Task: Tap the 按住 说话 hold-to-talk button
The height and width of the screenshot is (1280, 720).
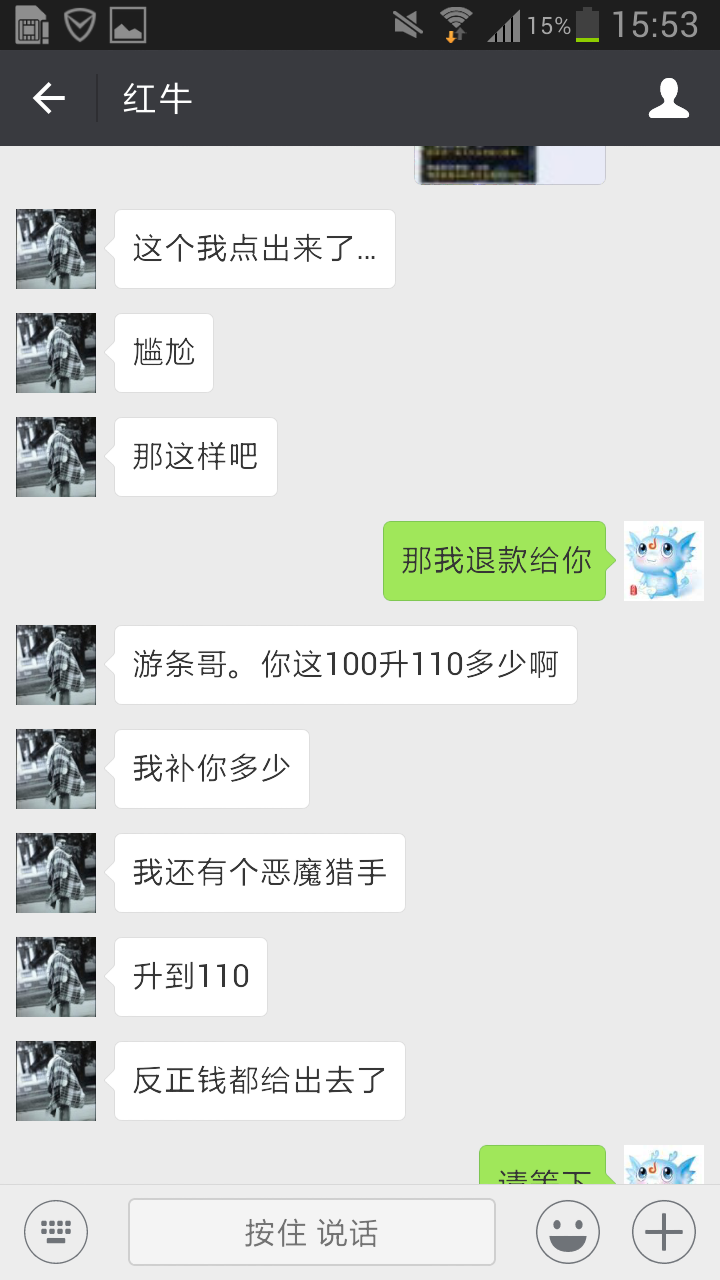Action: click(311, 1232)
